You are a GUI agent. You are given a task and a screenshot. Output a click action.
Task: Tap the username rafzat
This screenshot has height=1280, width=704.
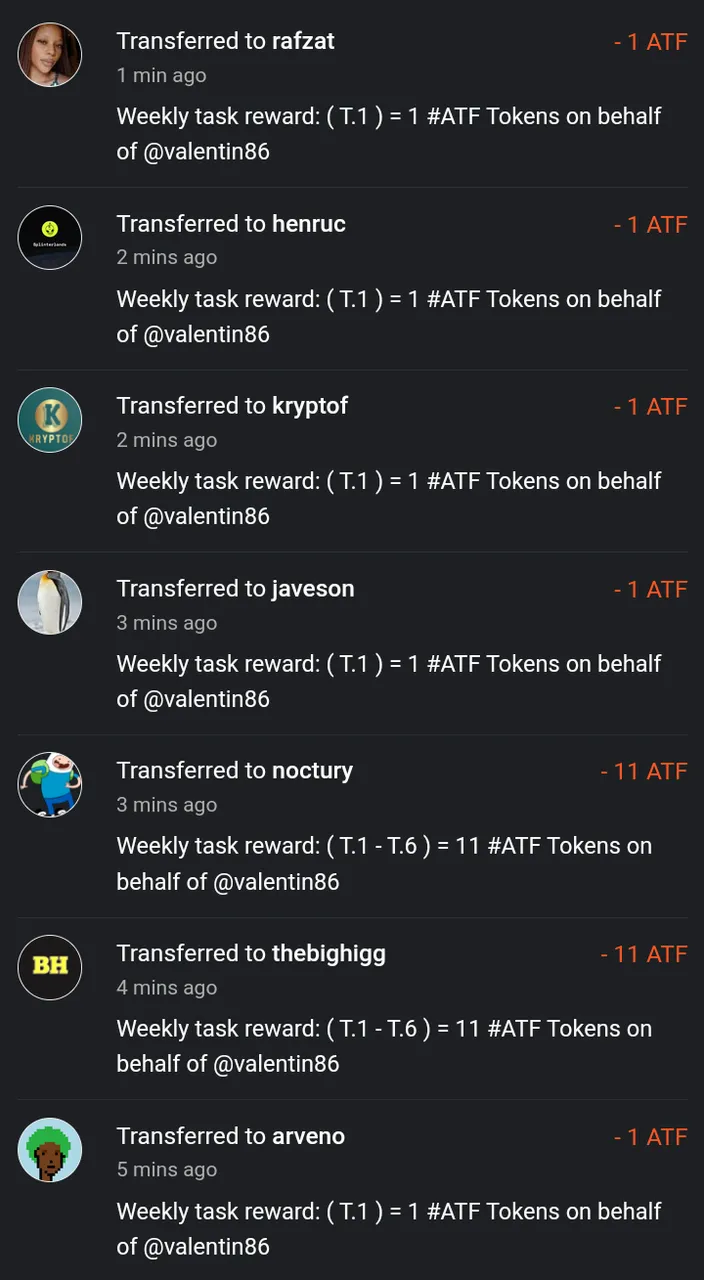coord(303,41)
